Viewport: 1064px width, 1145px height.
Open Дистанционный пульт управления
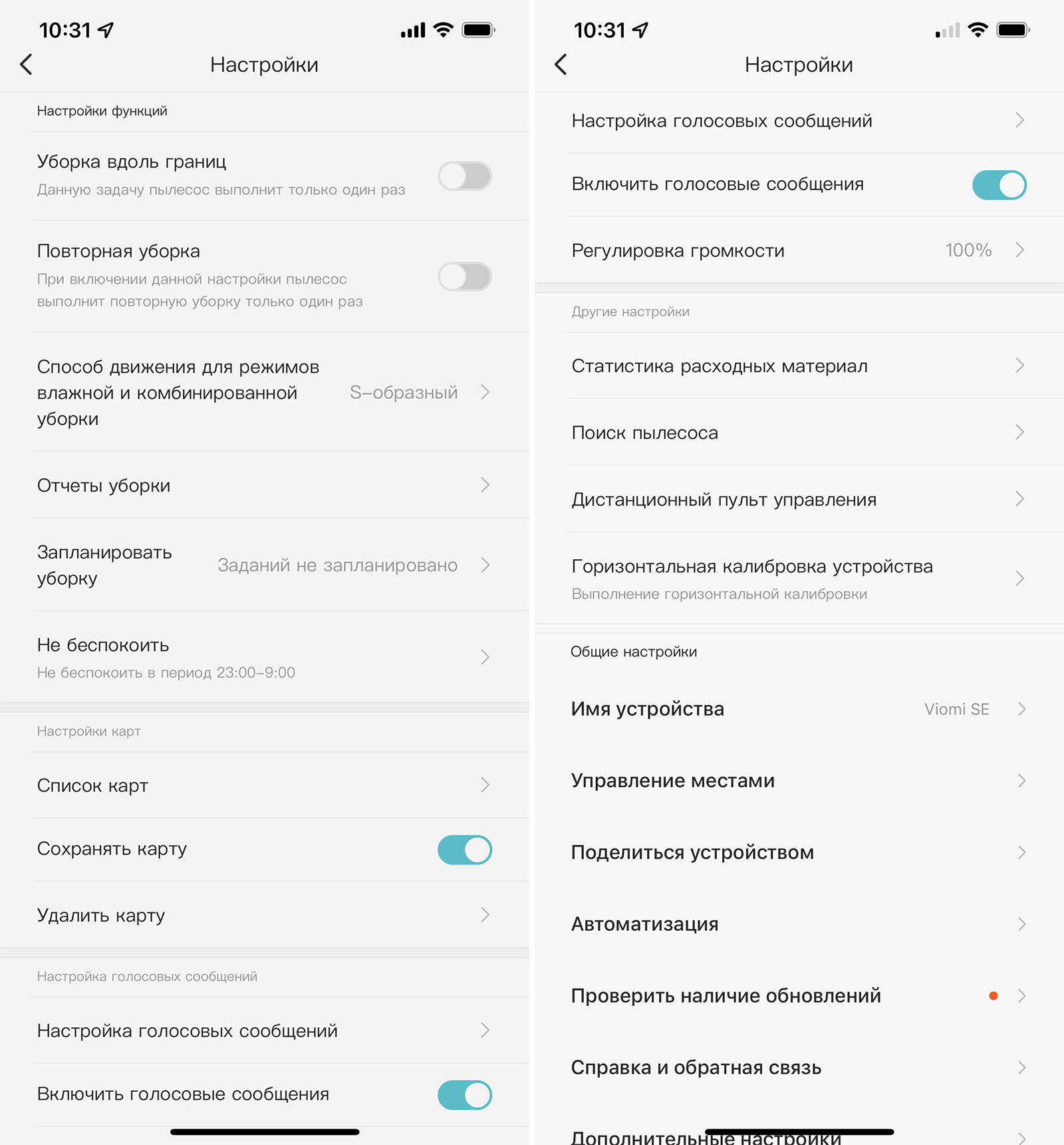[798, 499]
